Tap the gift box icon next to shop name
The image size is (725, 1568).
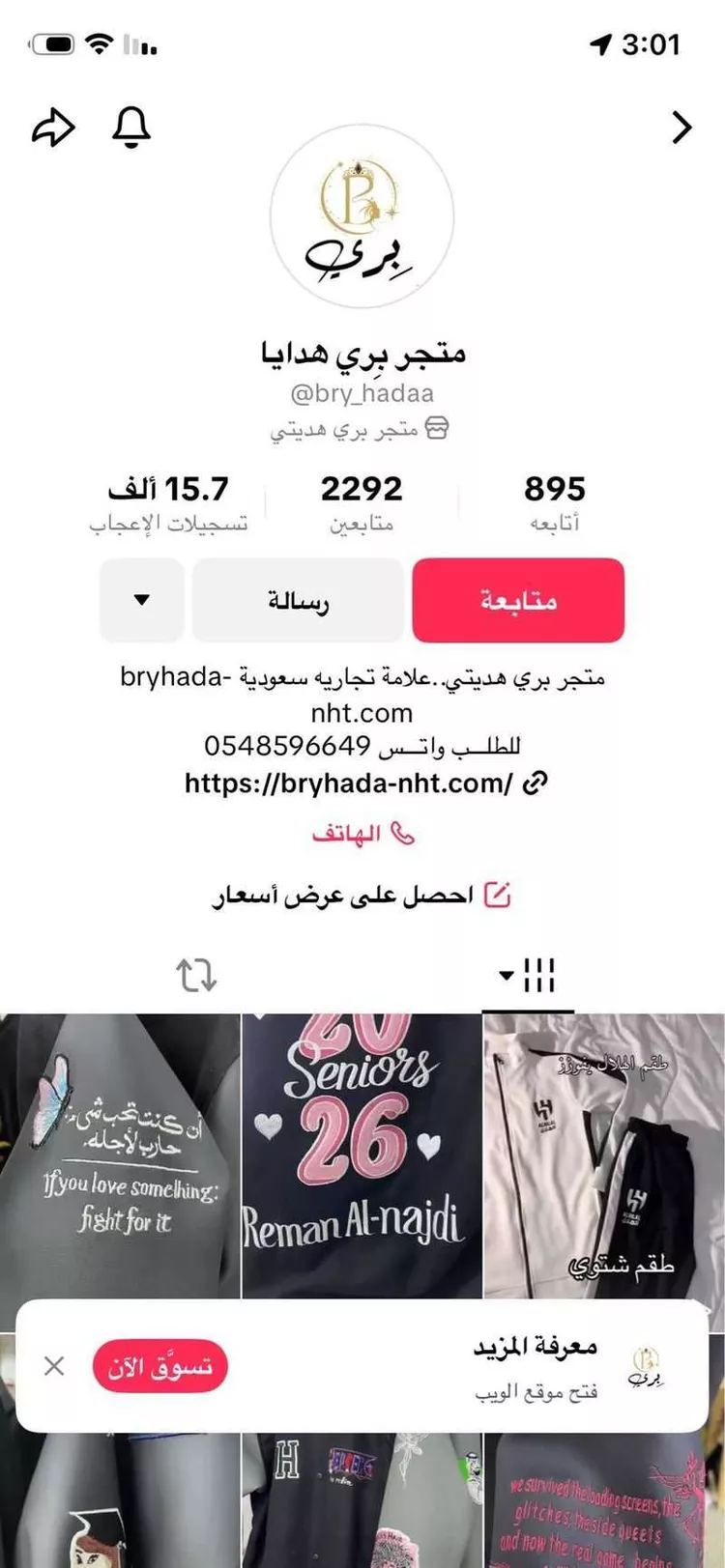coord(438,428)
